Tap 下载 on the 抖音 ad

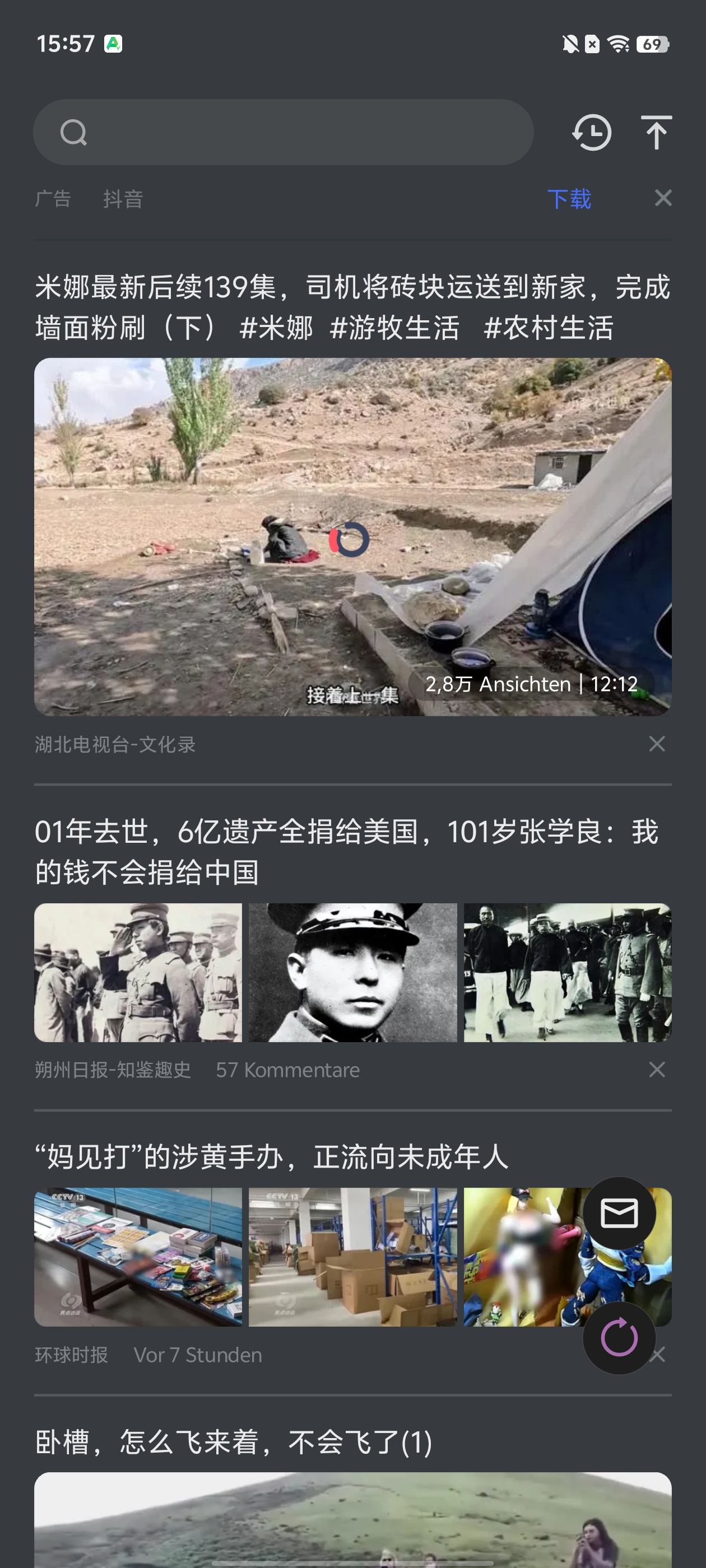coord(569,198)
